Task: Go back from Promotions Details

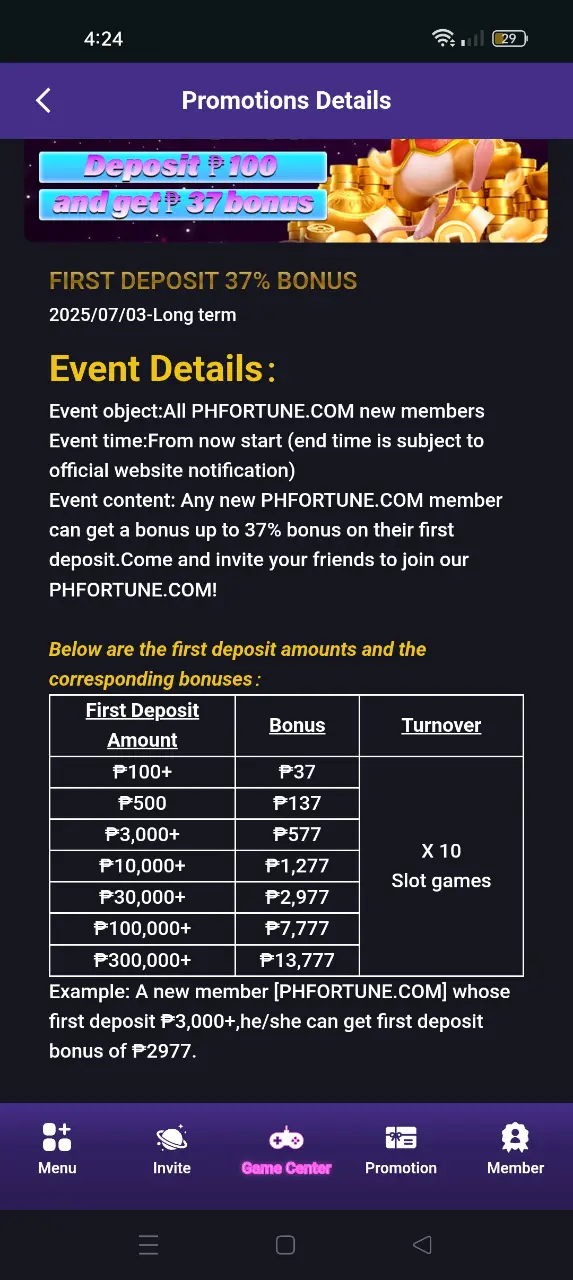Action: [x=43, y=100]
